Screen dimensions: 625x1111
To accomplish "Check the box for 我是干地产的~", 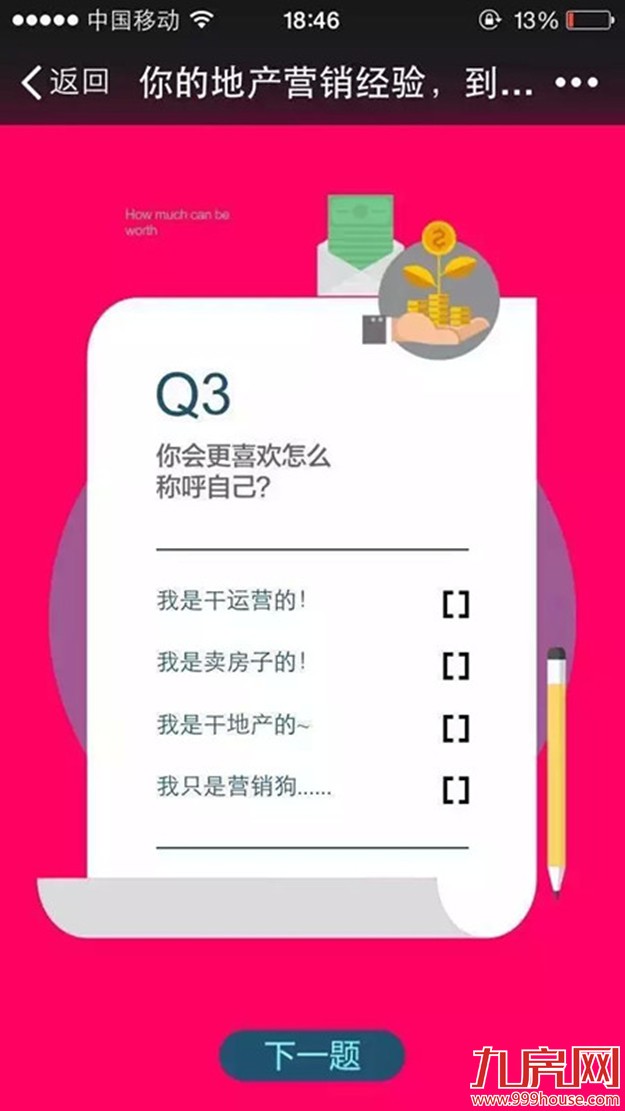I will click(x=455, y=727).
